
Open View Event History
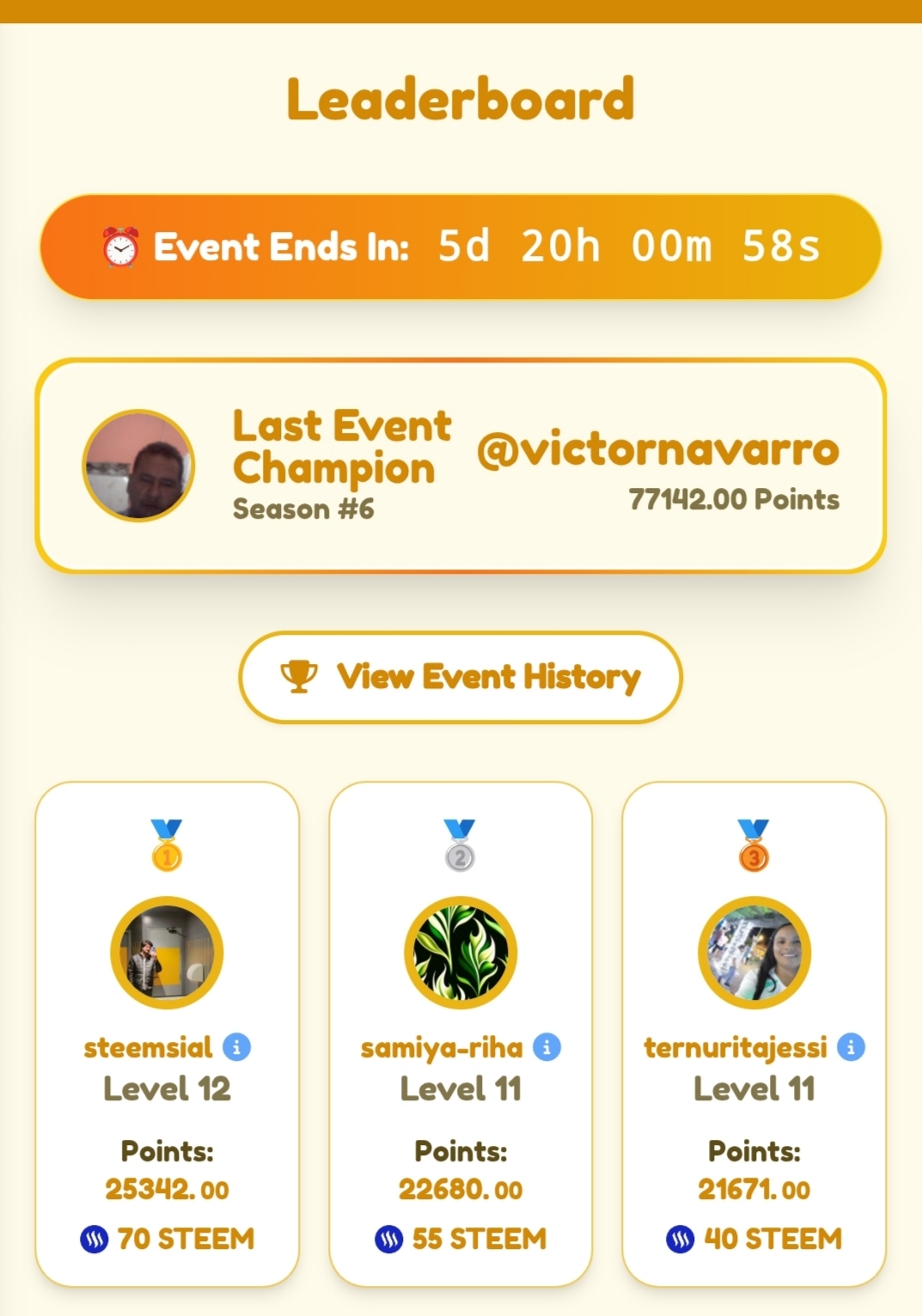point(461,677)
